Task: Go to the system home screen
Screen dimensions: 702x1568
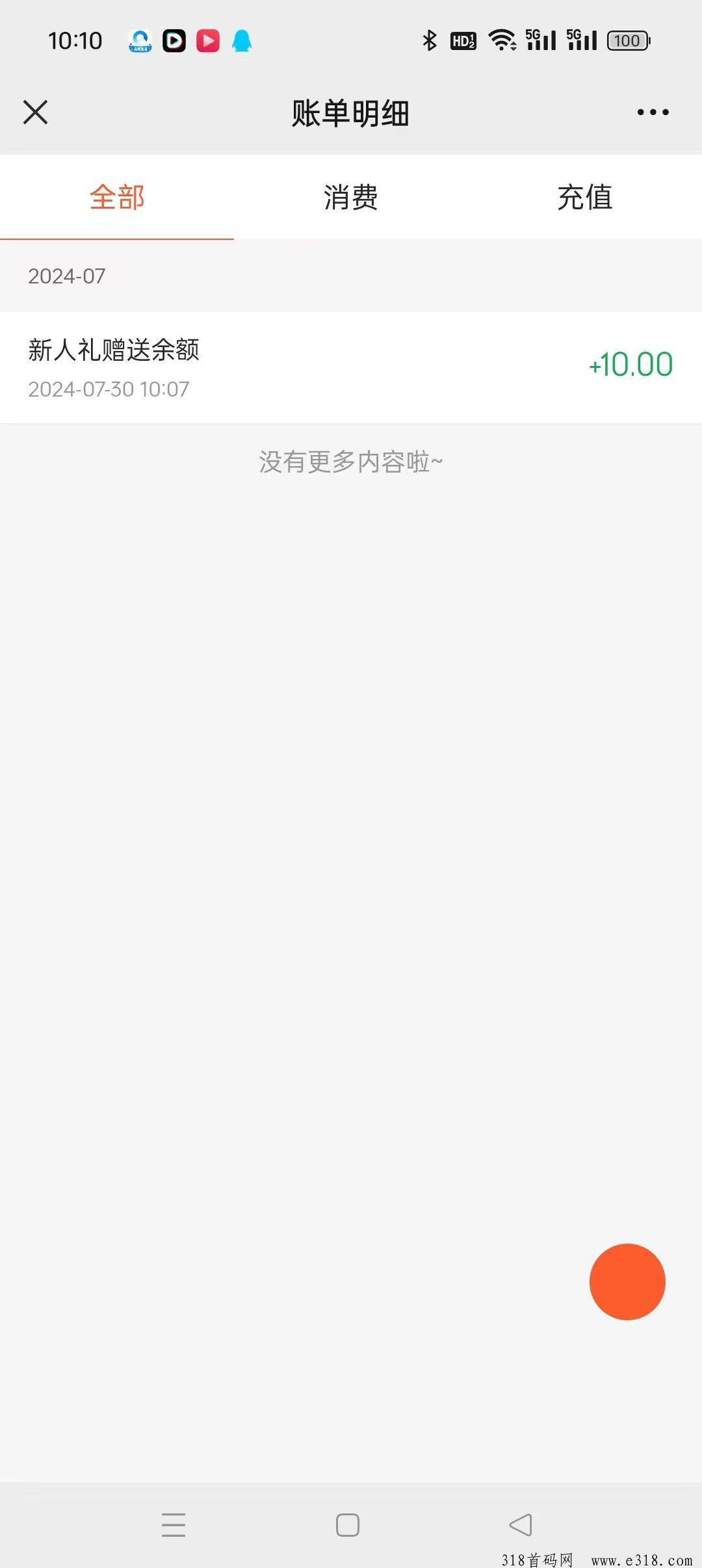Action: pos(348,1524)
